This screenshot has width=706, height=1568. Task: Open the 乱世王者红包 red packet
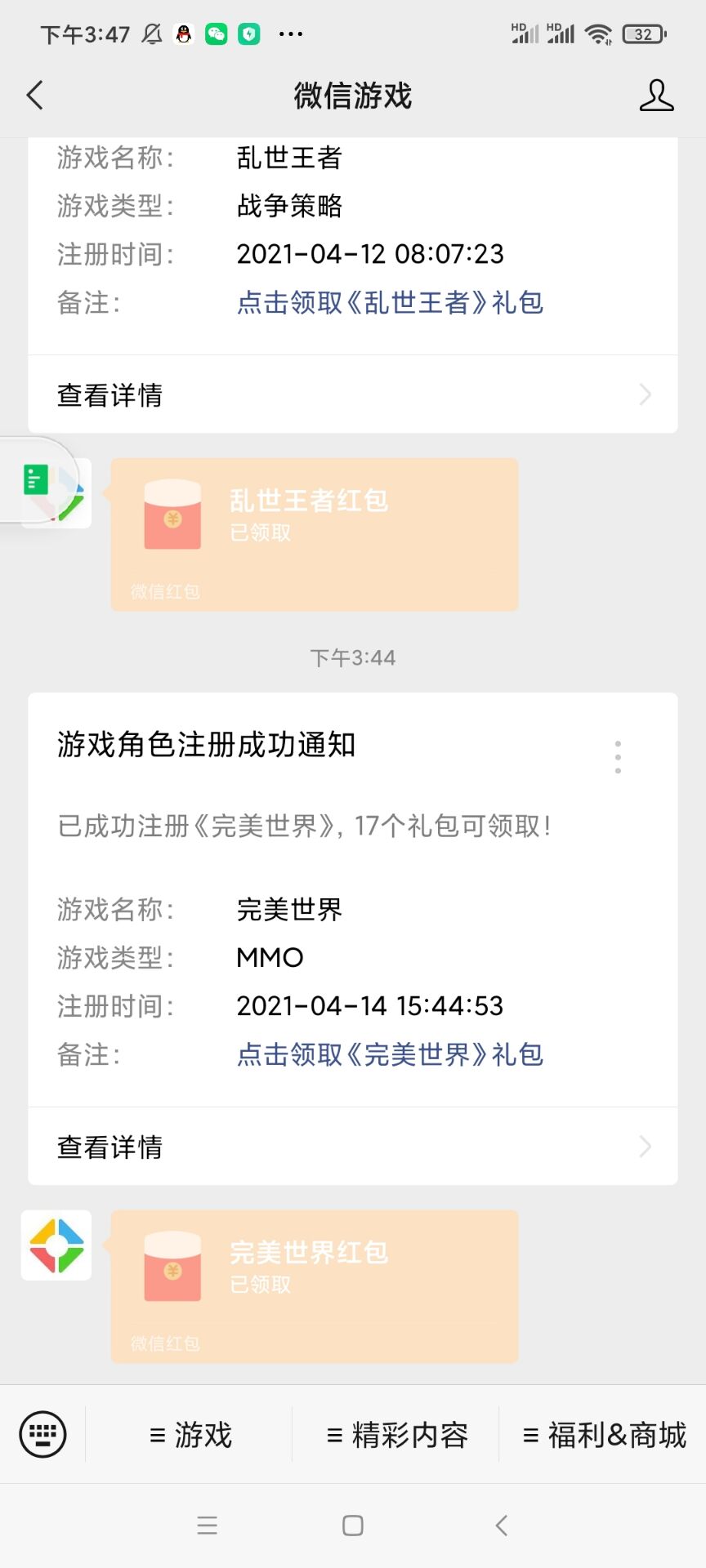(315, 534)
